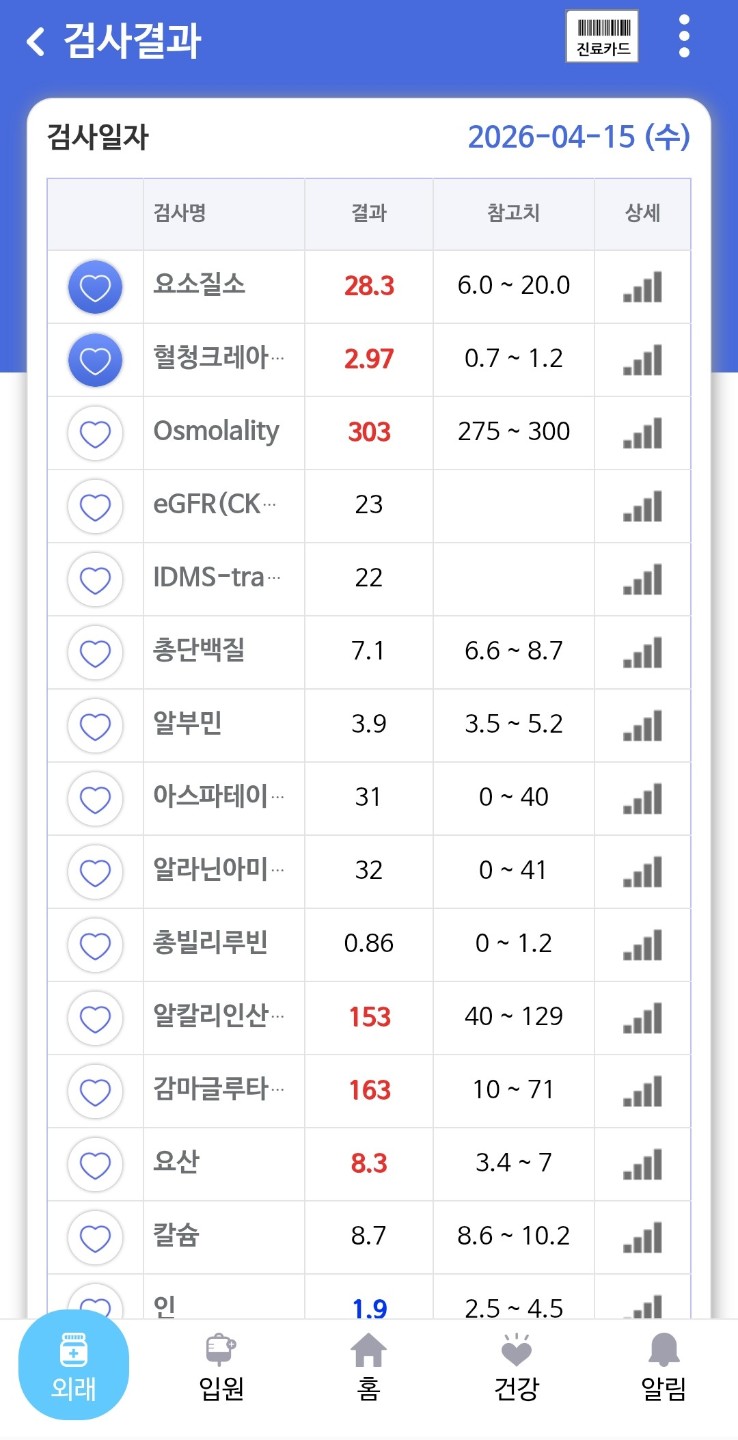Image resolution: width=738 pixels, height=1440 pixels.
Task: Remove the heart from 혈청크레아 test
Action: [95, 360]
